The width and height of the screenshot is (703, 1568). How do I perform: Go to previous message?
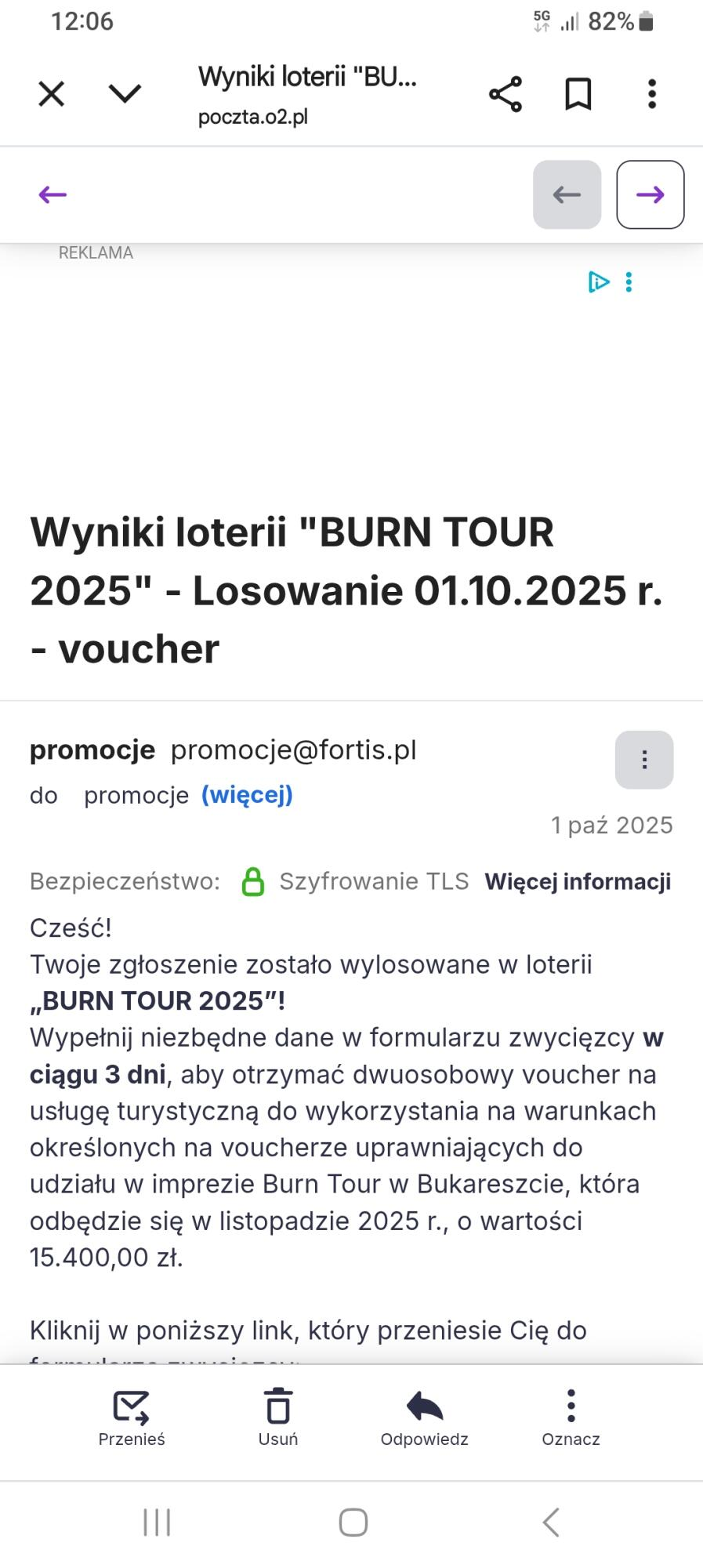click(567, 194)
